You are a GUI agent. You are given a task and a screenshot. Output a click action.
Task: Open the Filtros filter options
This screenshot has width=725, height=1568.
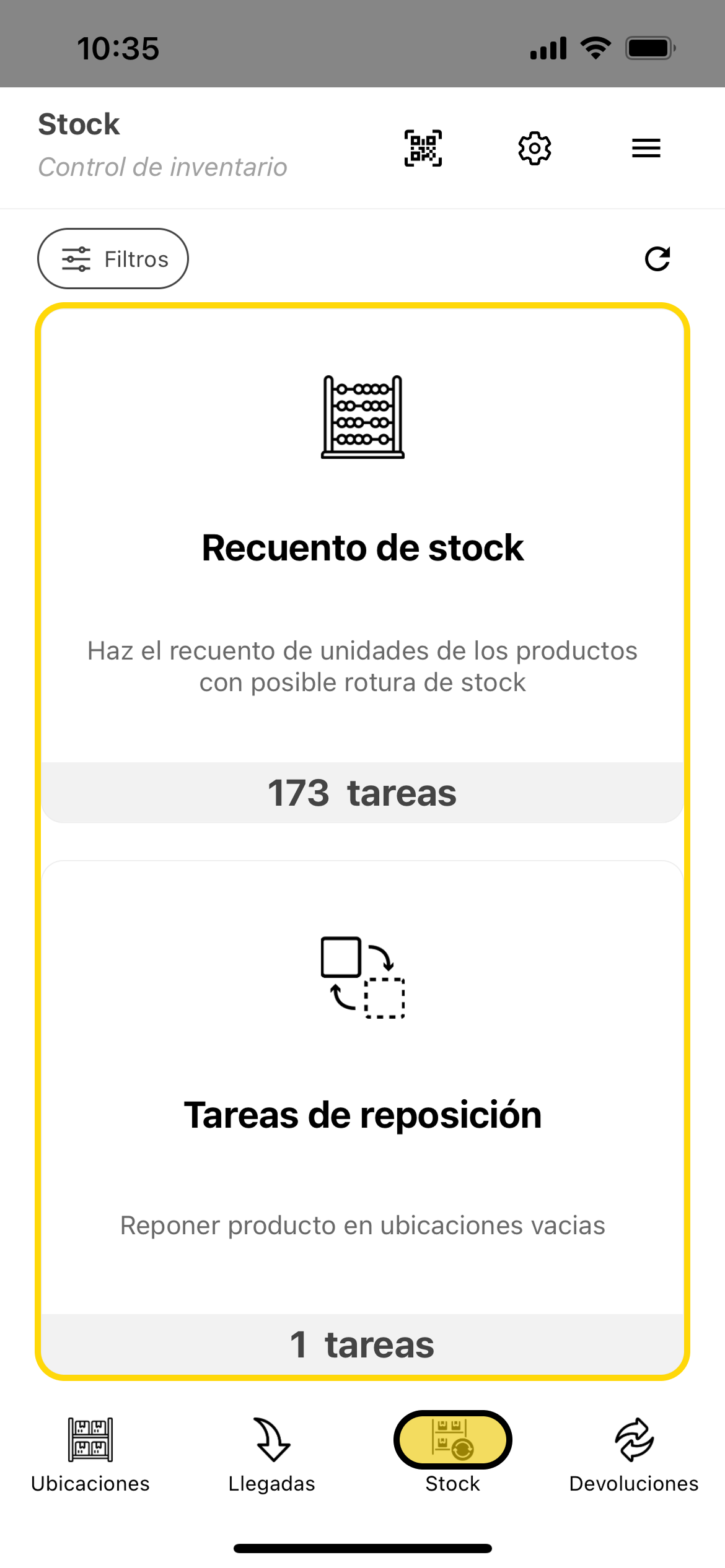(113, 258)
